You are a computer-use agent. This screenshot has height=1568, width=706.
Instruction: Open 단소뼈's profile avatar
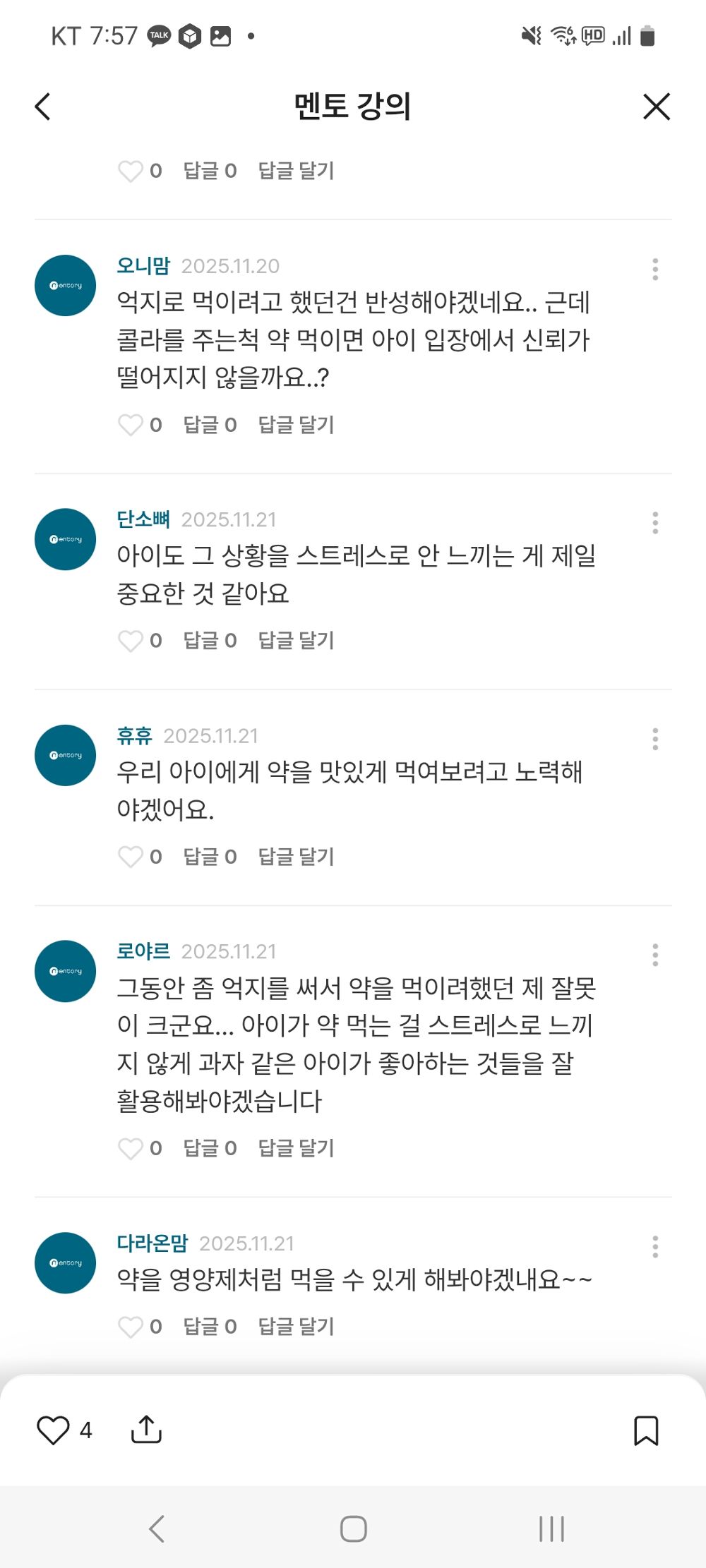(65, 538)
